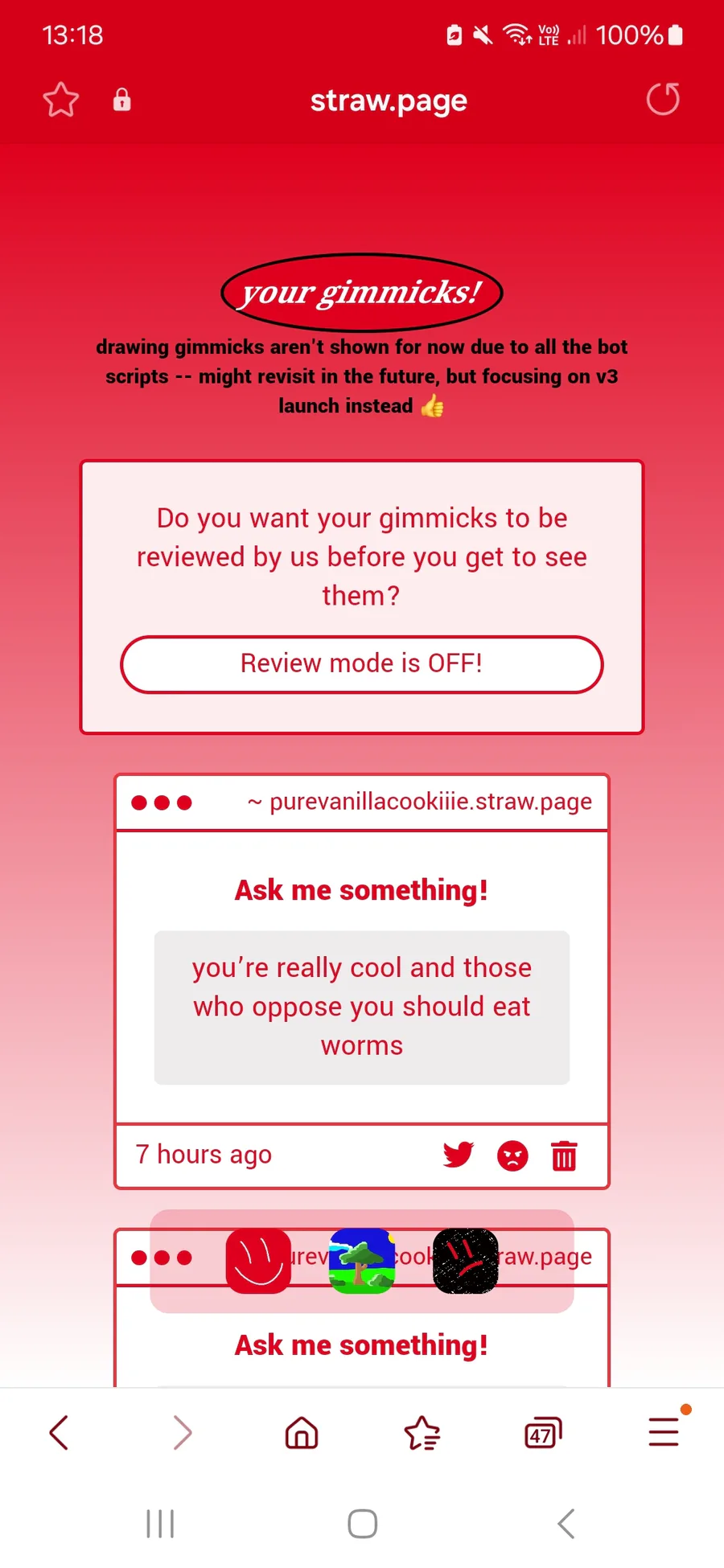Viewport: 724px width, 1568px height.
Task: Report the worms gimmick with angry face
Action: click(512, 1156)
